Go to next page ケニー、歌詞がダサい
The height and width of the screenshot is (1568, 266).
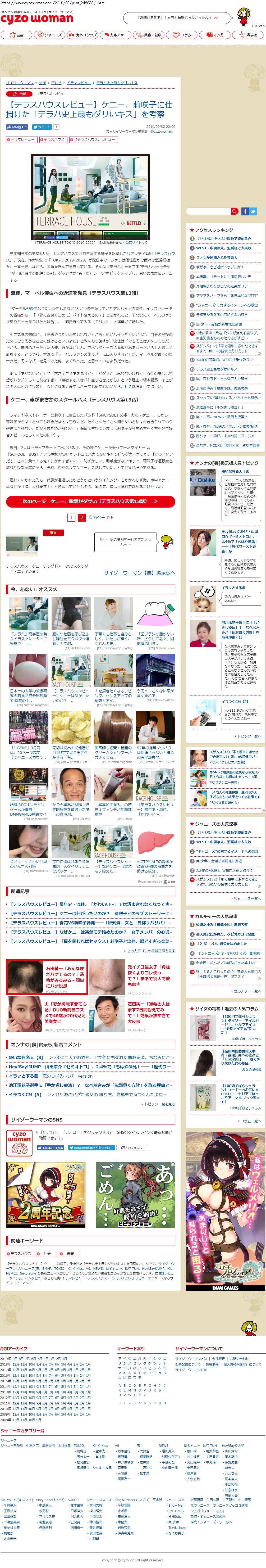click(90, 501)
